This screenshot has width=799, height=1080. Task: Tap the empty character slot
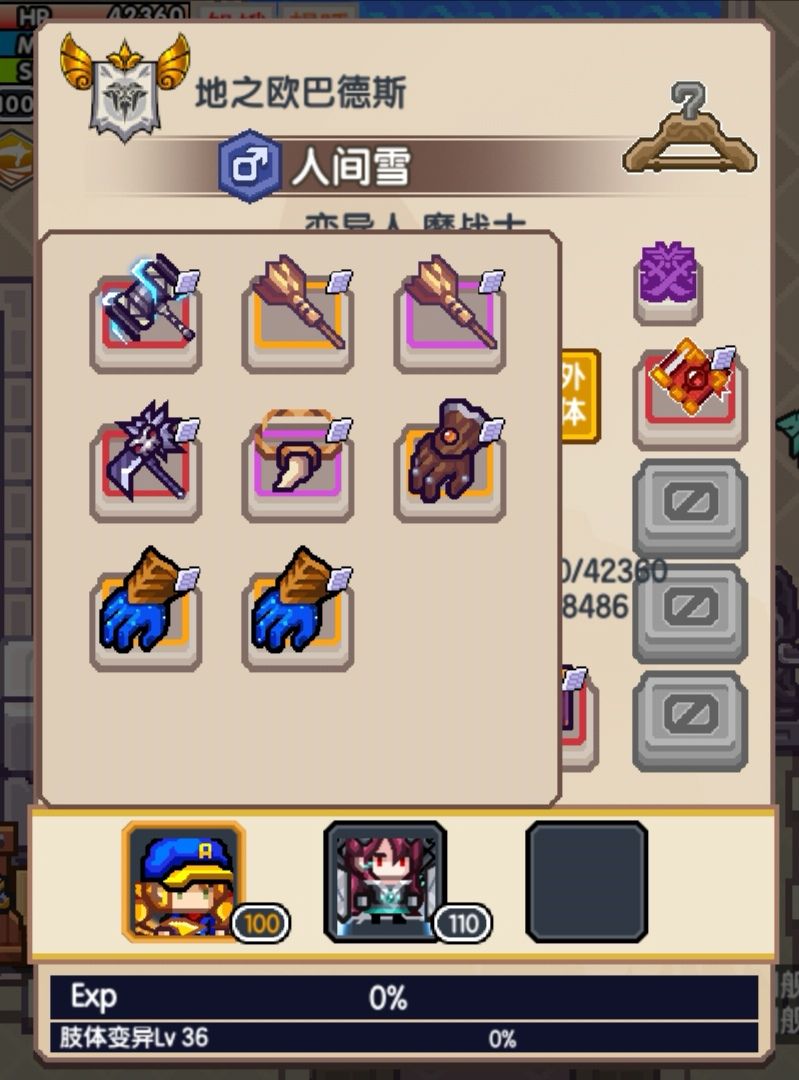click(x=587, y=882)
